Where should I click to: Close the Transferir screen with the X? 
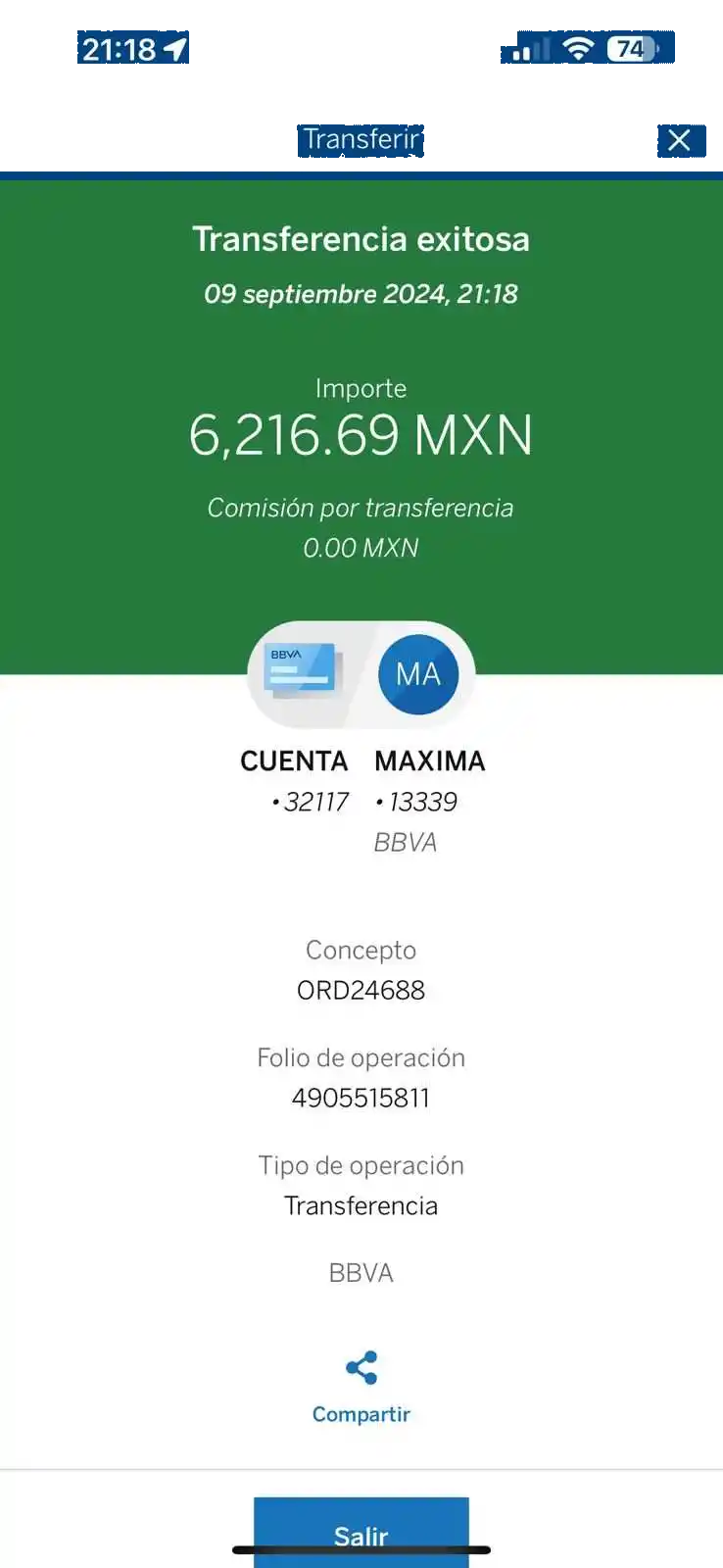click(x=679, y=140)
